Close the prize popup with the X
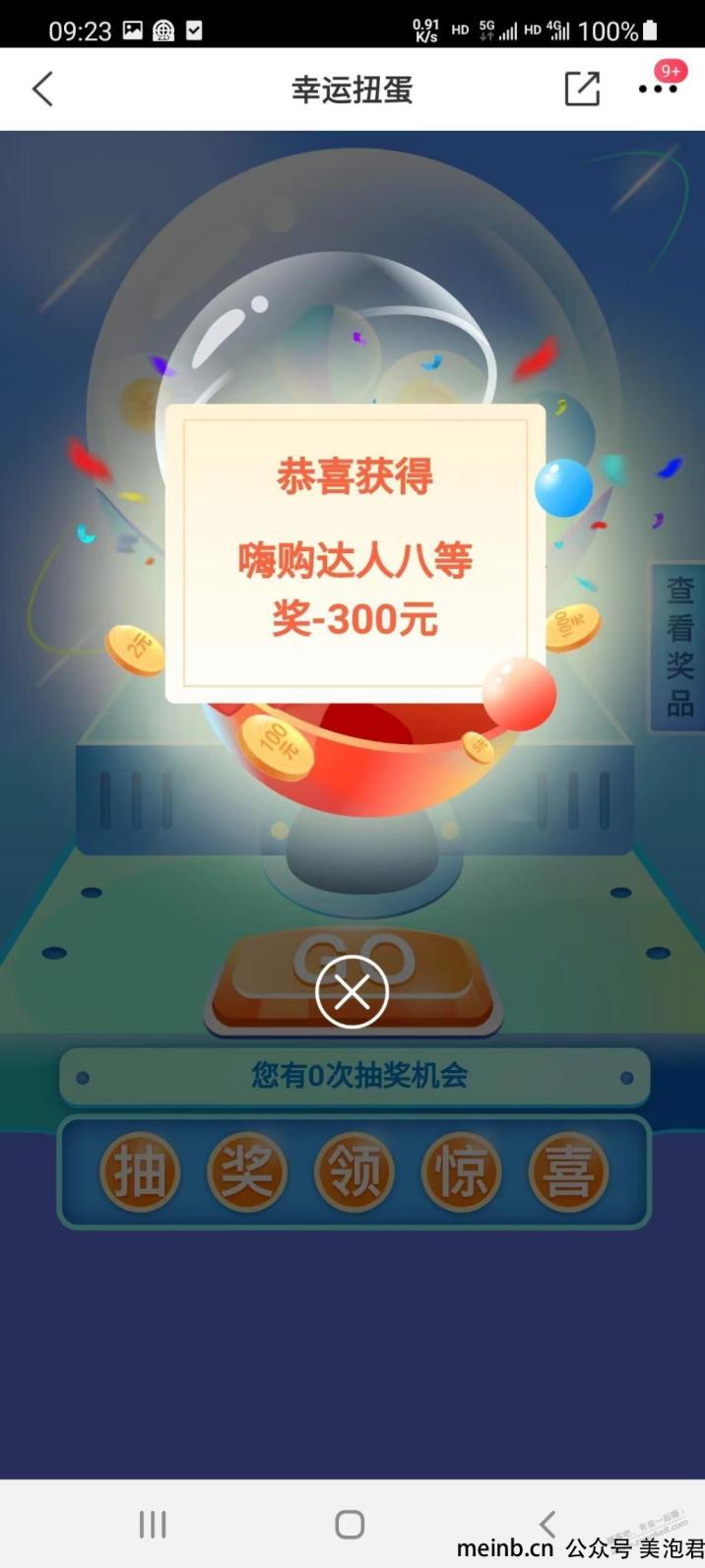 [352, 992]
